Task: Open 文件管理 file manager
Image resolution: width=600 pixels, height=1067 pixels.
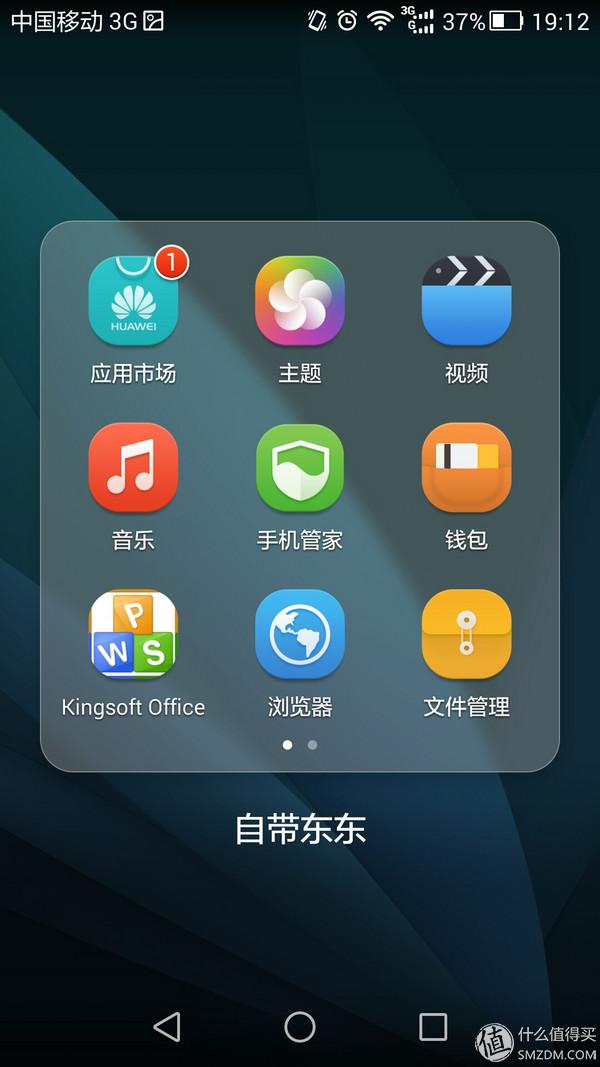Action: point(466,635)
